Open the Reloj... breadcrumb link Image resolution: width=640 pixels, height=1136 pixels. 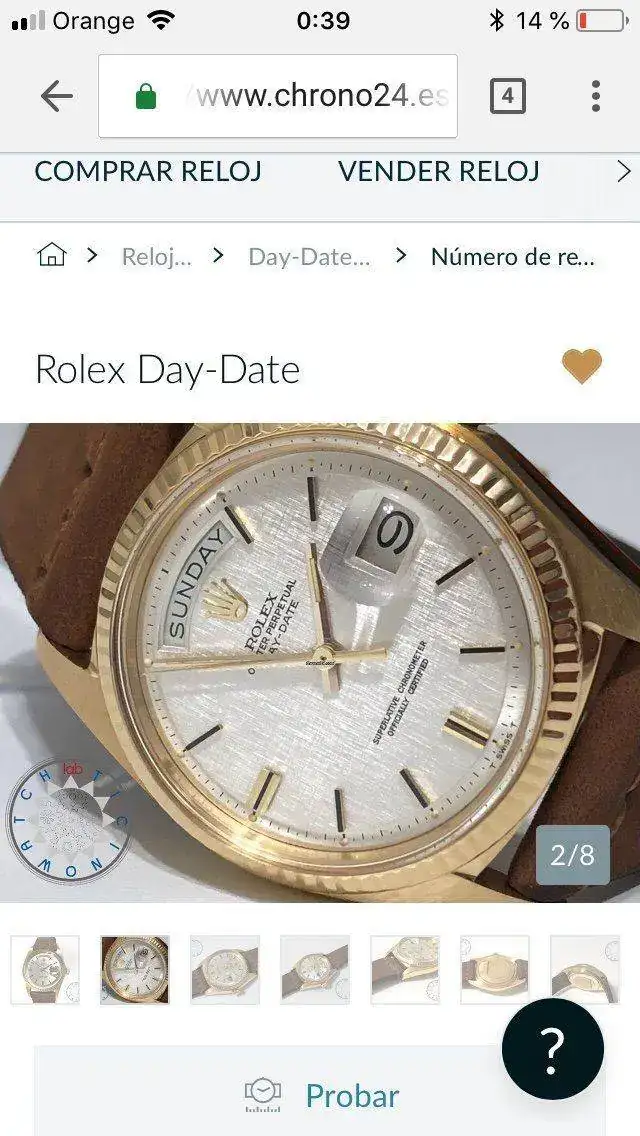156,257
